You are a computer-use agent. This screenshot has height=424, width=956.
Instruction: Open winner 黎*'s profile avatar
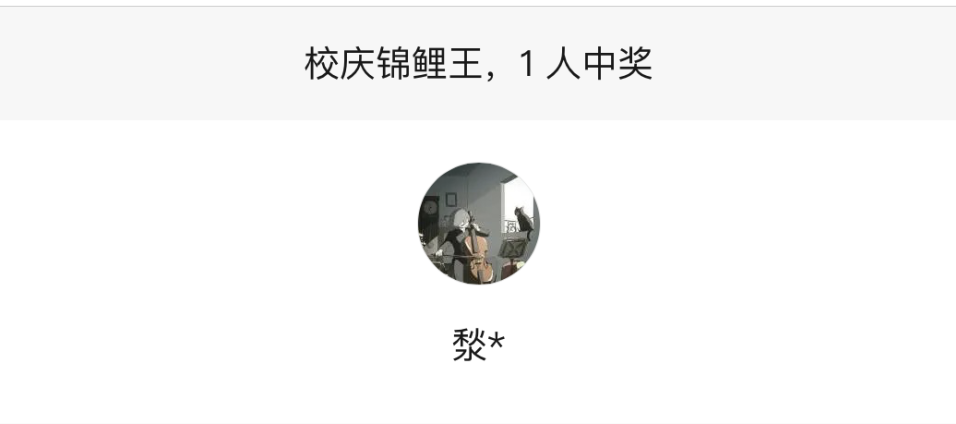478,224
